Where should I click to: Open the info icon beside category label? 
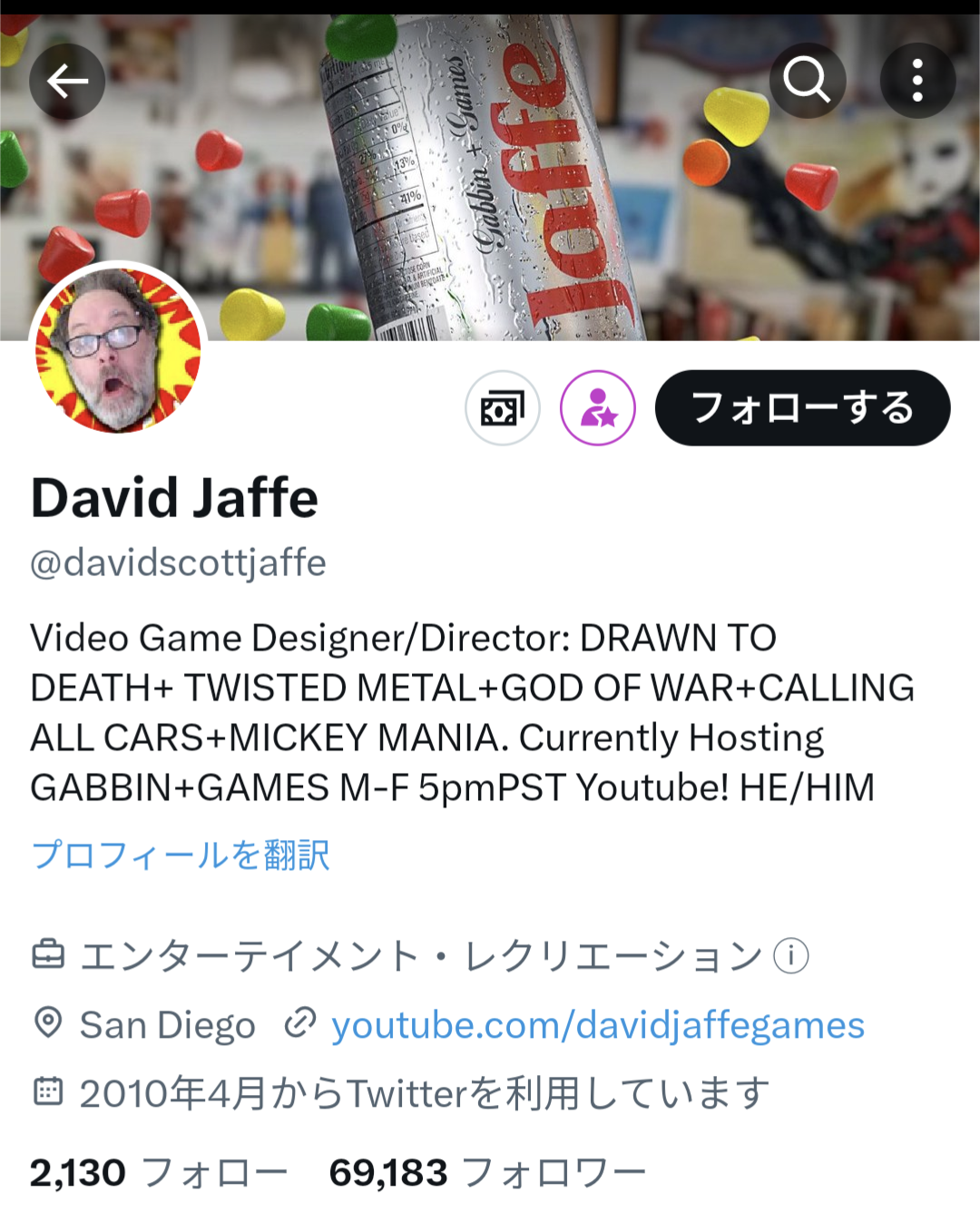(790, 955)
